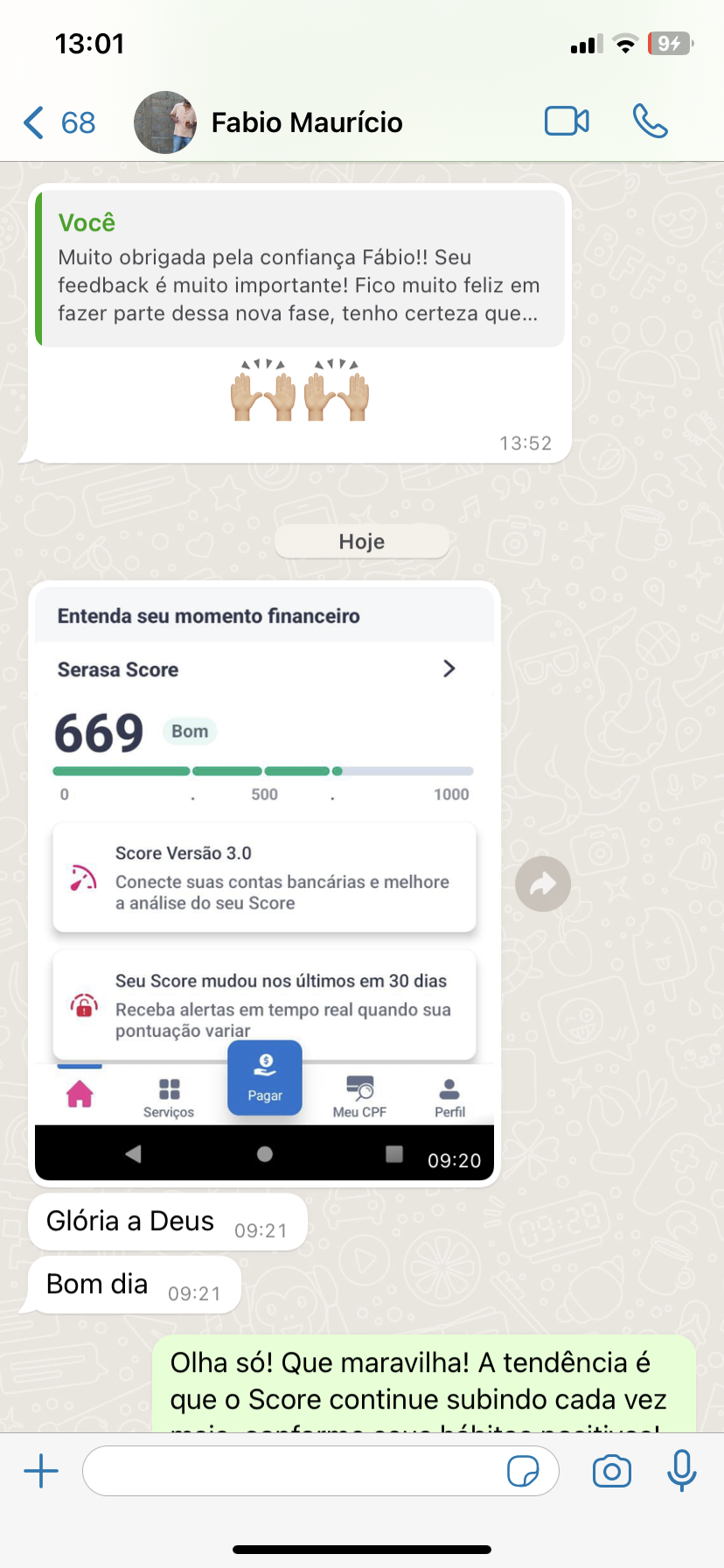Focus the message text field
Image resolution: width=724 pixels, height=1568 pixels.
click(x=293, y=1471)
